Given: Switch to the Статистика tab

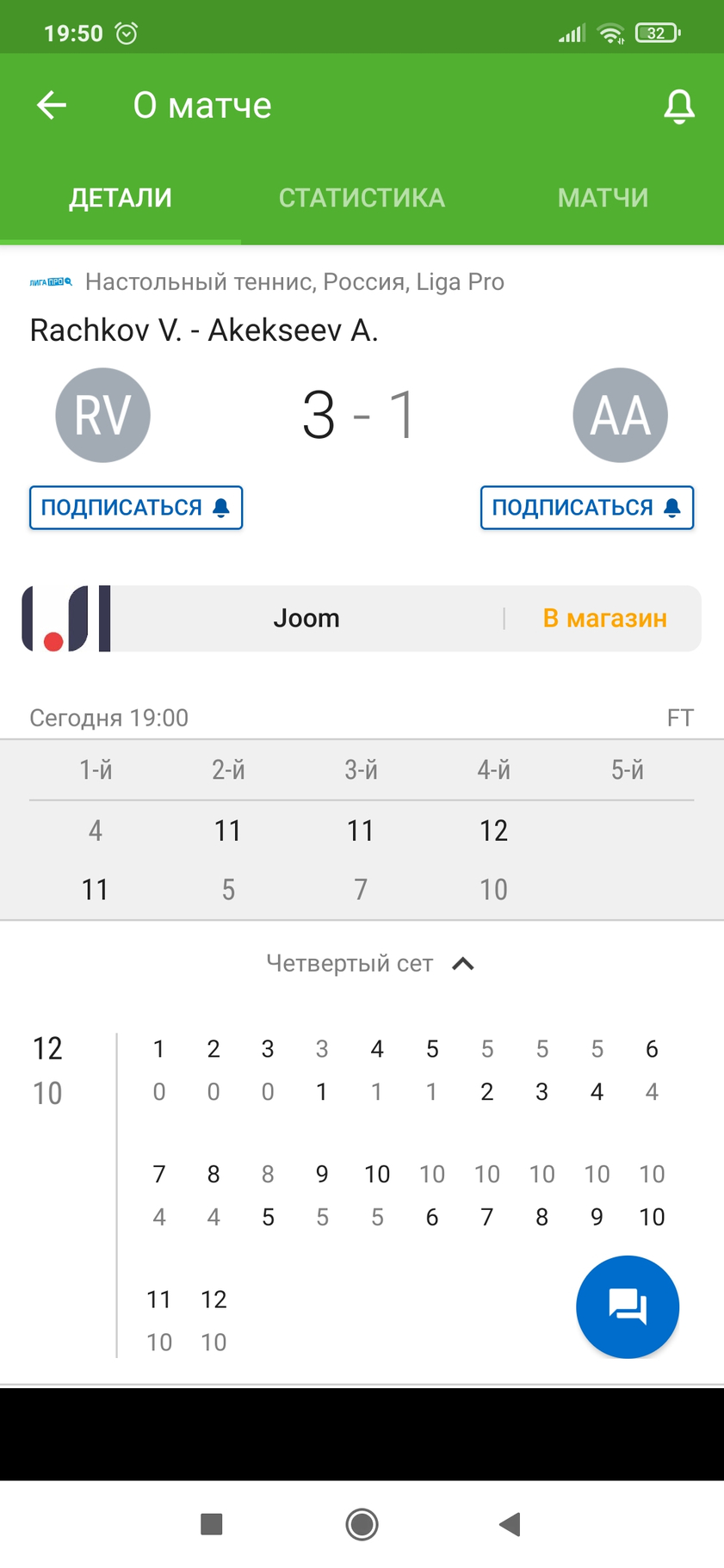Looking at the screenshot, I should [x=362, y=198].
